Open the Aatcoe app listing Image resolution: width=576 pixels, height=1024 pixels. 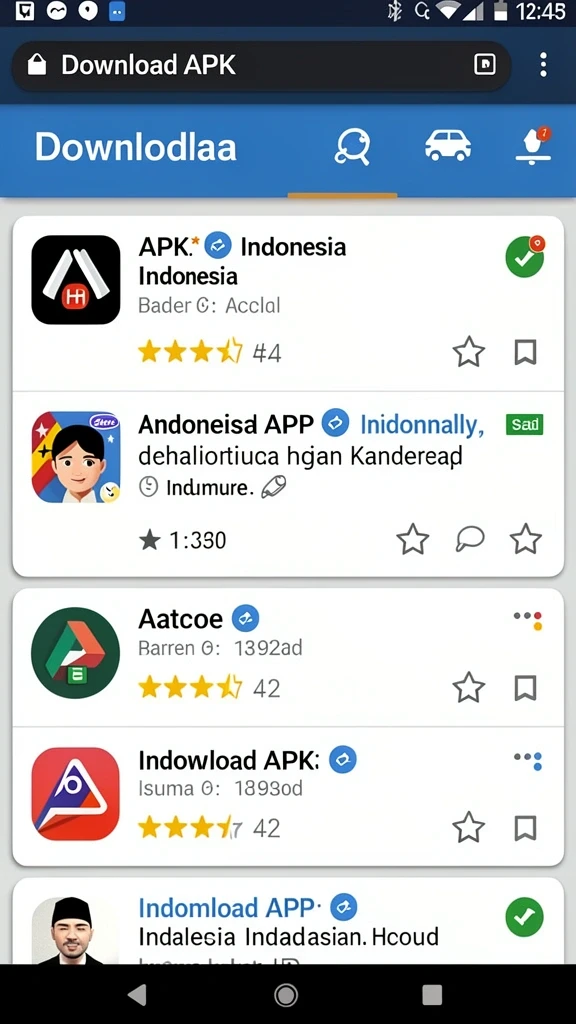288,658
